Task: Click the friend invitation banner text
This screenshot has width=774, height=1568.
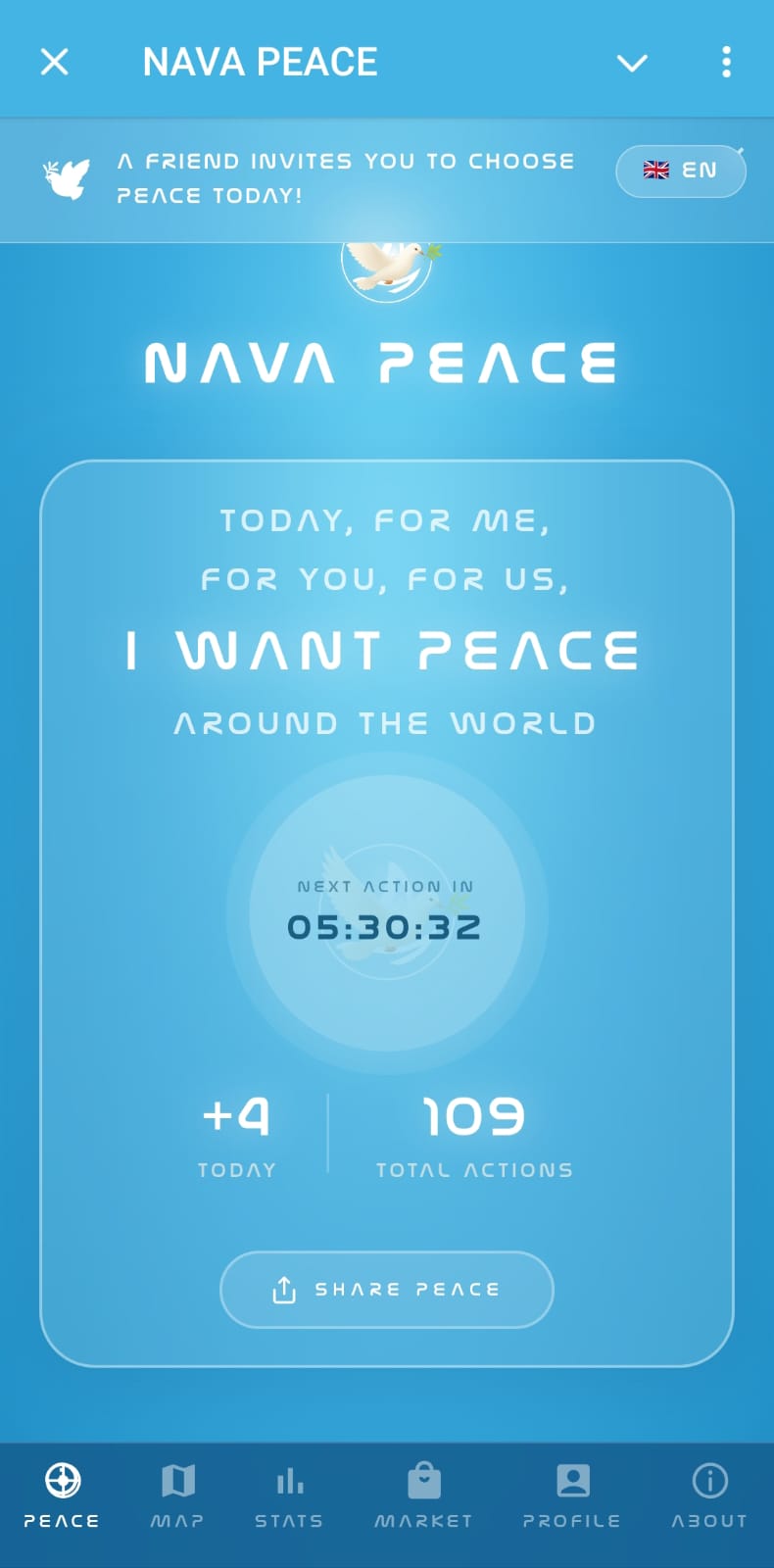Action: tap(347, 177)
